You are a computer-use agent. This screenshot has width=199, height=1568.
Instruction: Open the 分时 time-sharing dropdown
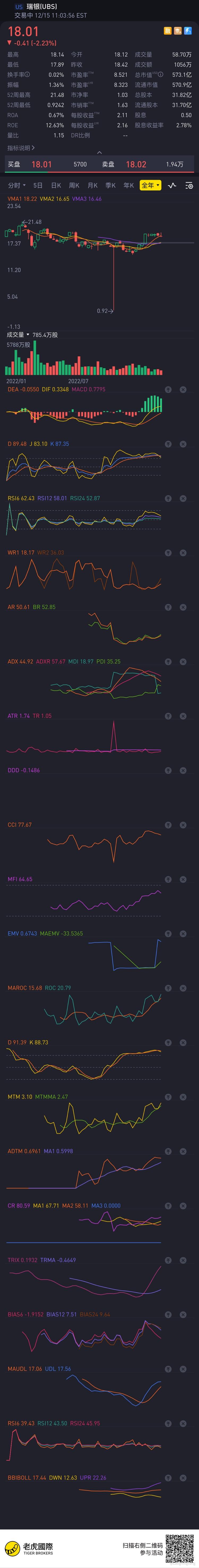16,185
